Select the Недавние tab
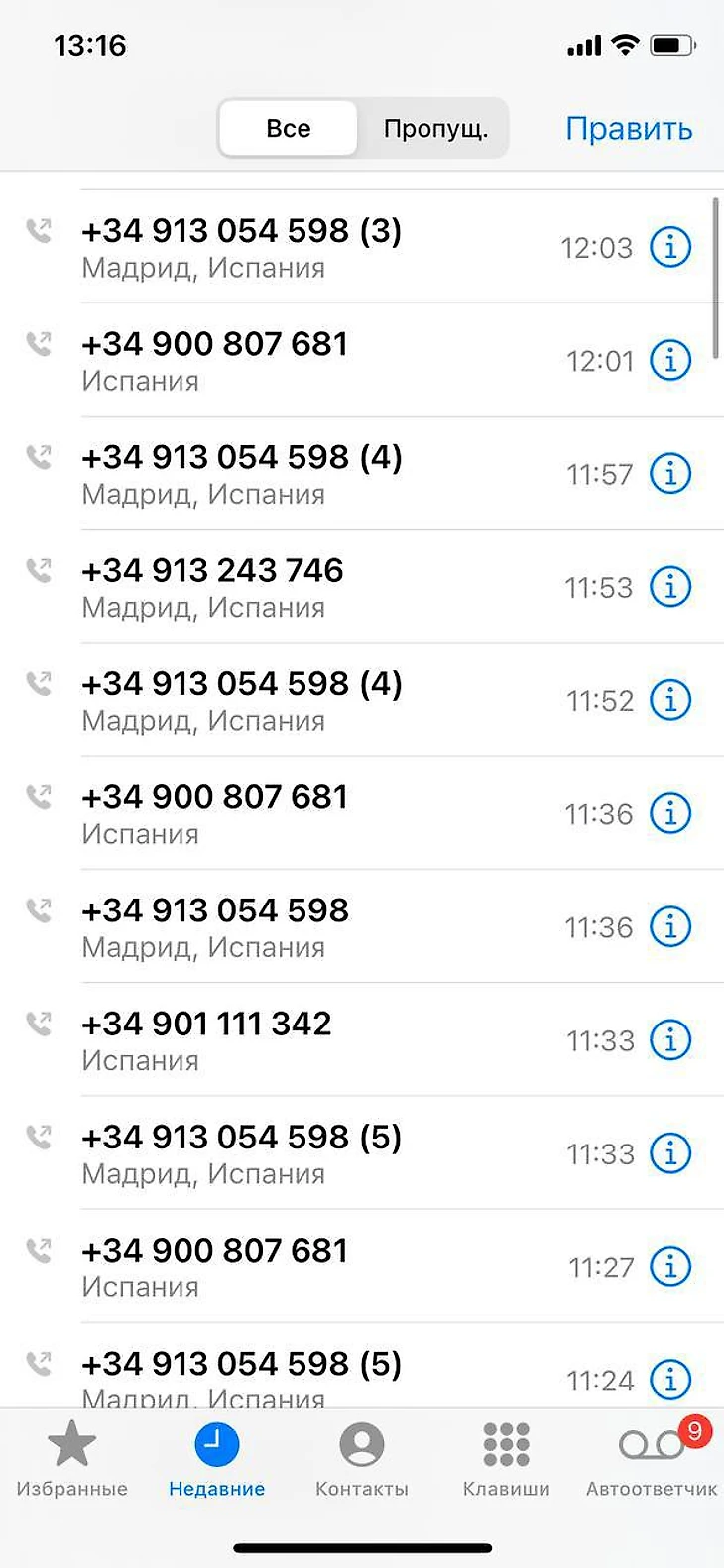Screen dimensions: 724x1568 [x=216, y=1458]
